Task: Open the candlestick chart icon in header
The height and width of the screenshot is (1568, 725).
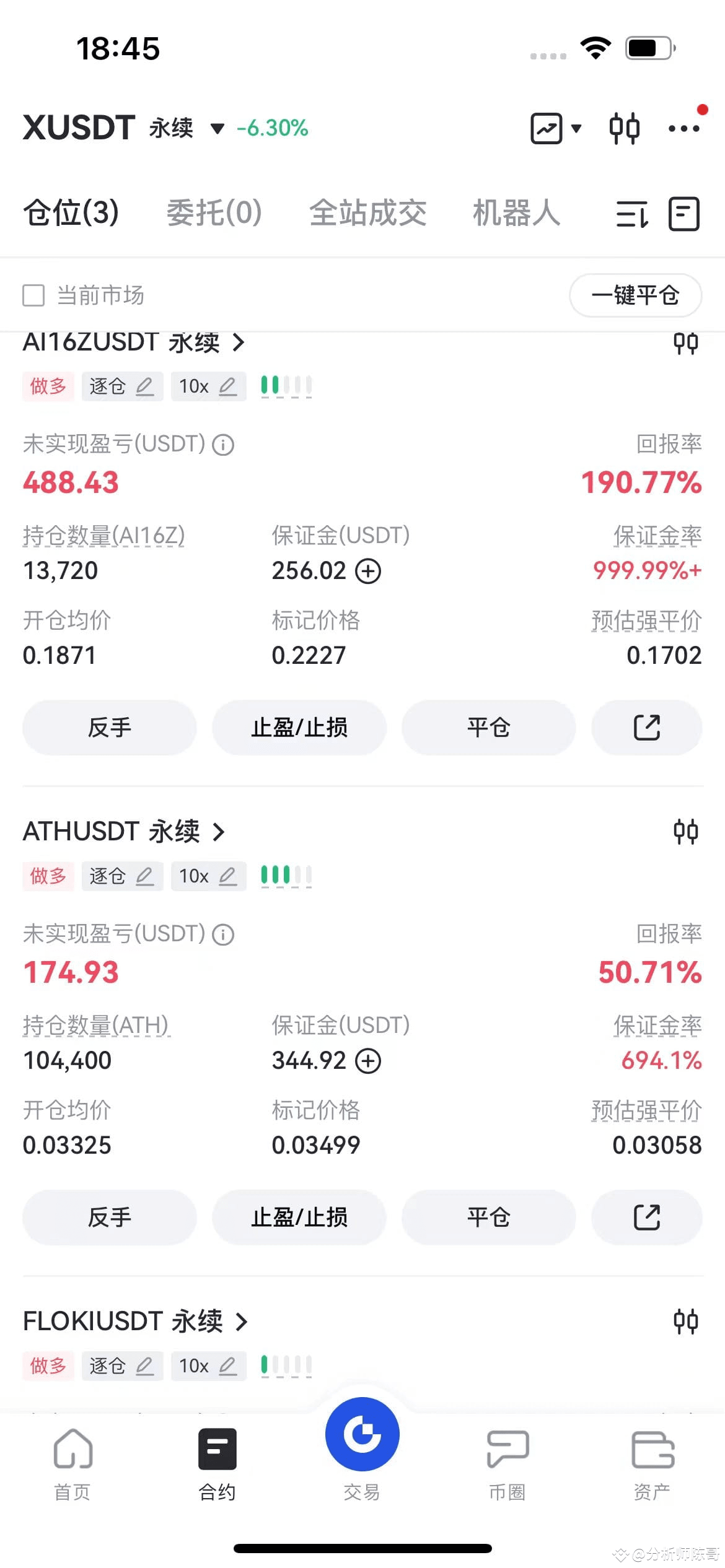Action: [623, 128]
